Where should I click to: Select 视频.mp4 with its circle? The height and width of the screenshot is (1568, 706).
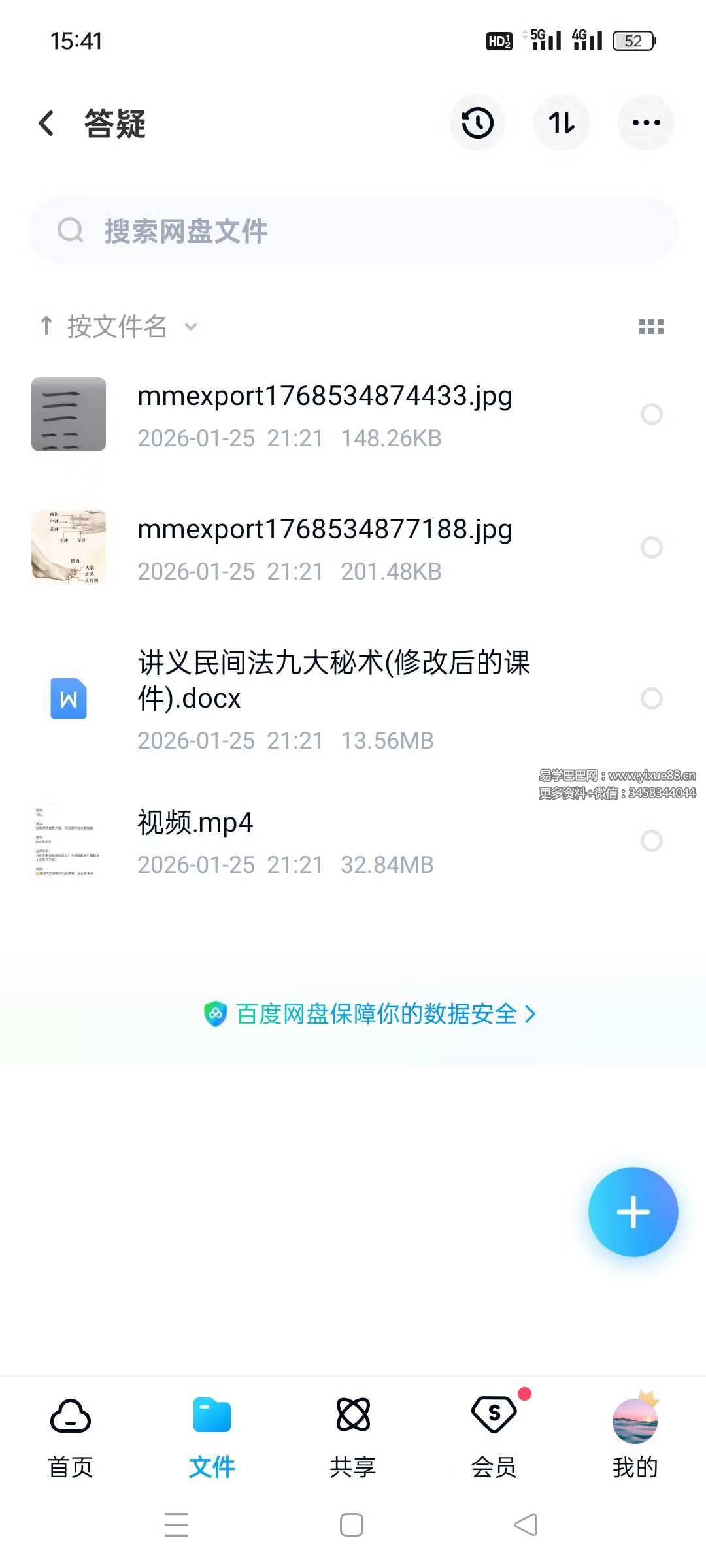pos(652,841)
